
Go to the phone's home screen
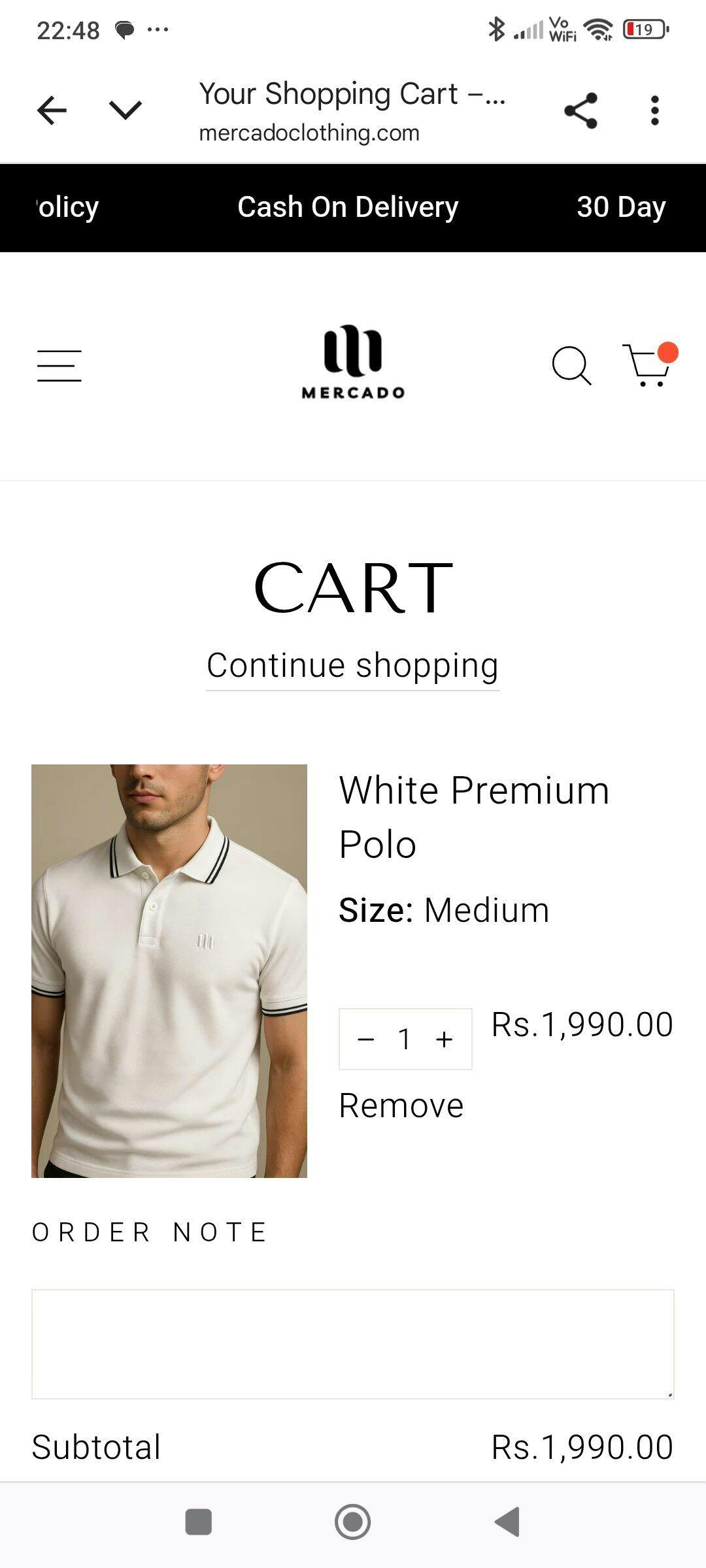click(353, 1522)
